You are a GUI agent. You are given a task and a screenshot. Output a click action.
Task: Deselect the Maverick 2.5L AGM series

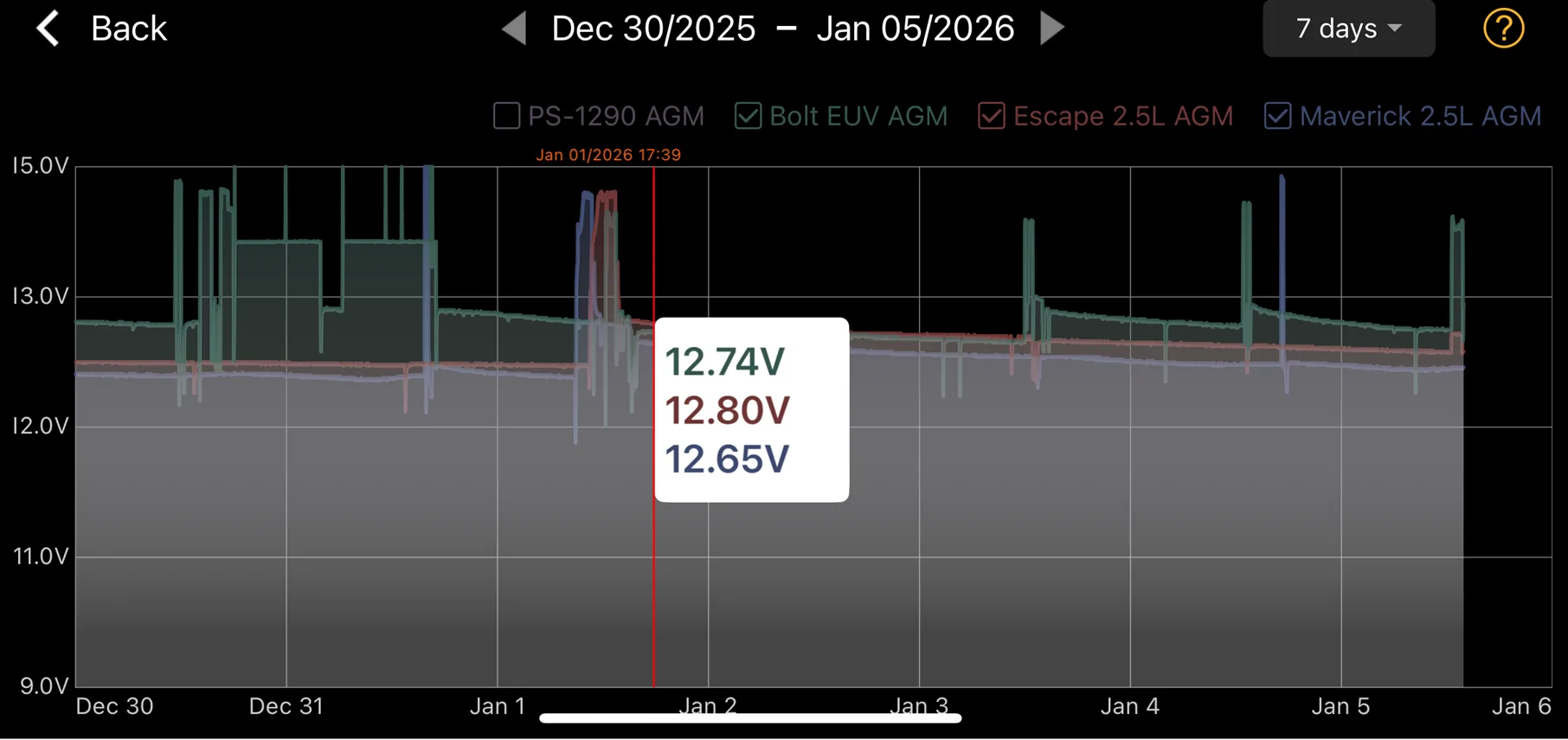[1277, 116]
